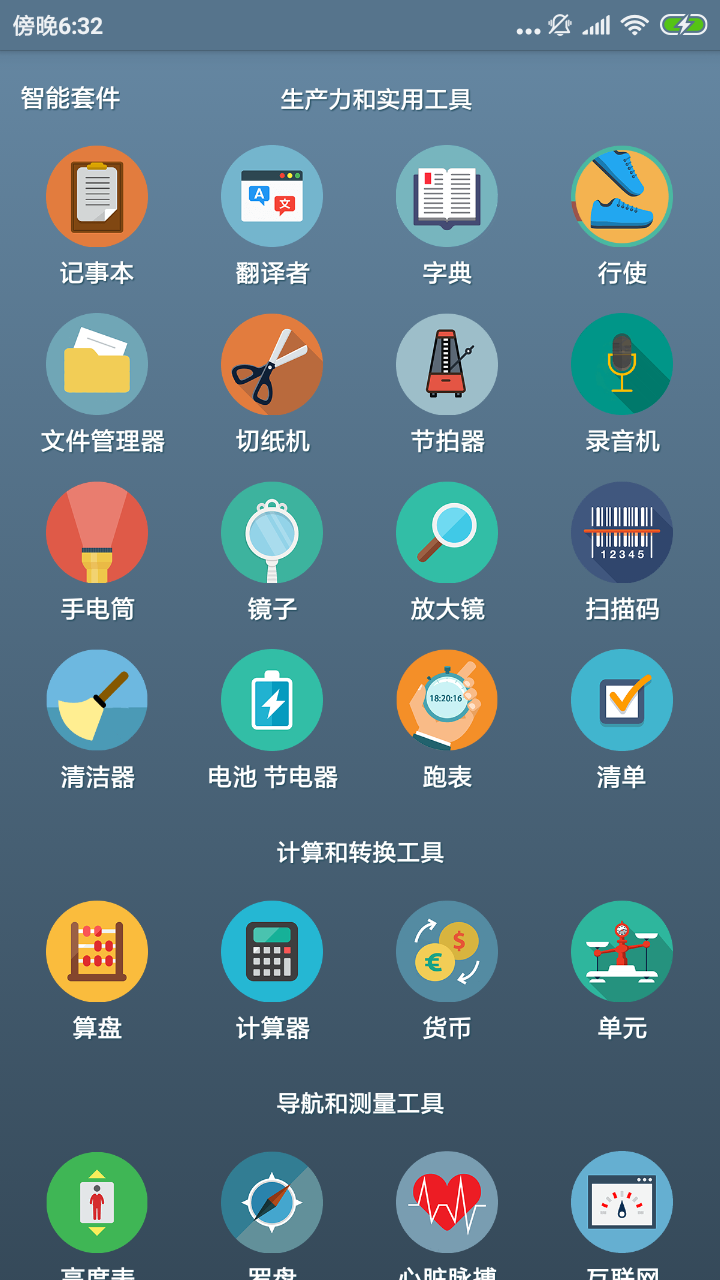The height and width of the screenshot is (1280, 720).
Task: Open the 记事本 notepad tool
Action: pos(97,196)
